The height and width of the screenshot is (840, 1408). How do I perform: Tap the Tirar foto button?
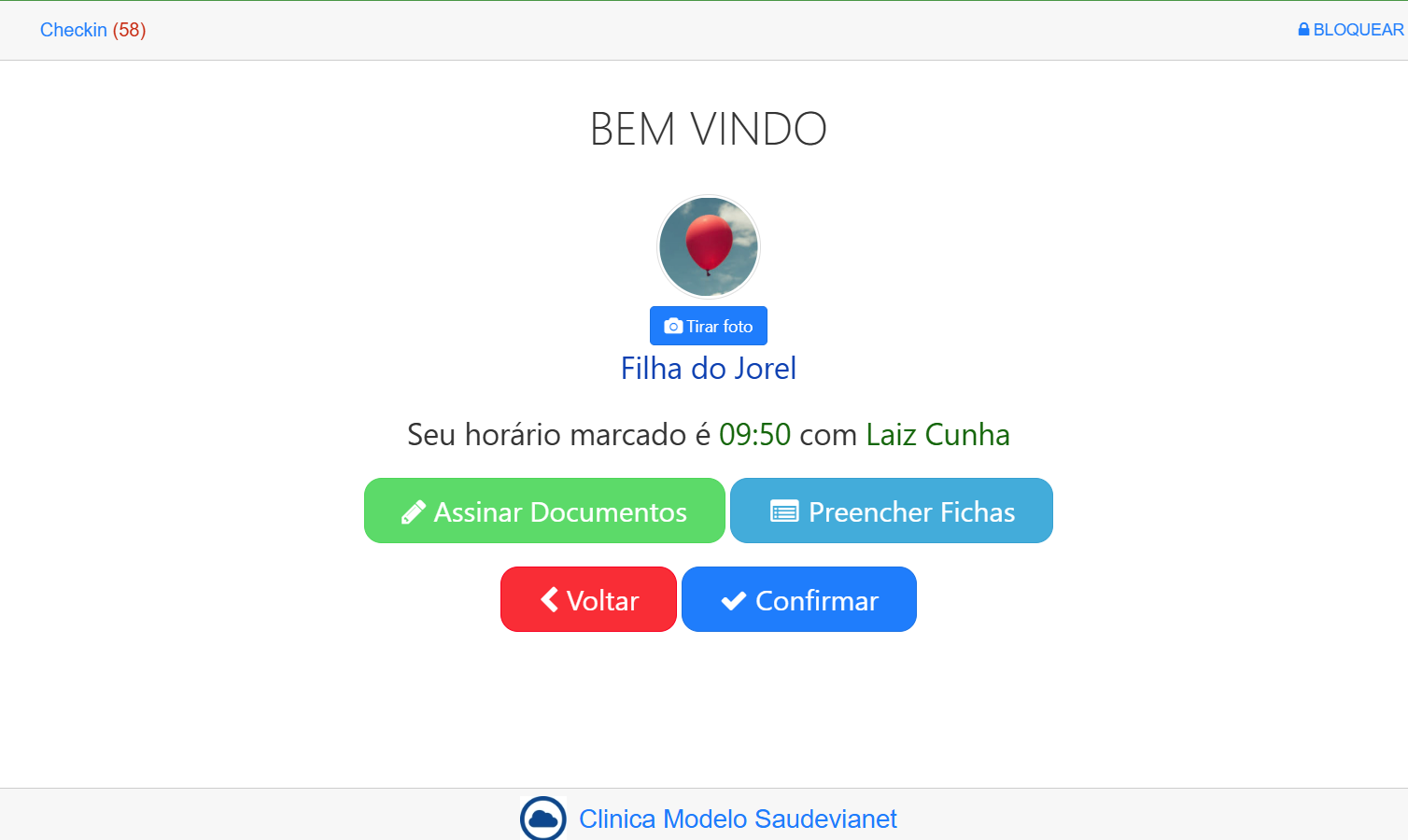point(708,326)
